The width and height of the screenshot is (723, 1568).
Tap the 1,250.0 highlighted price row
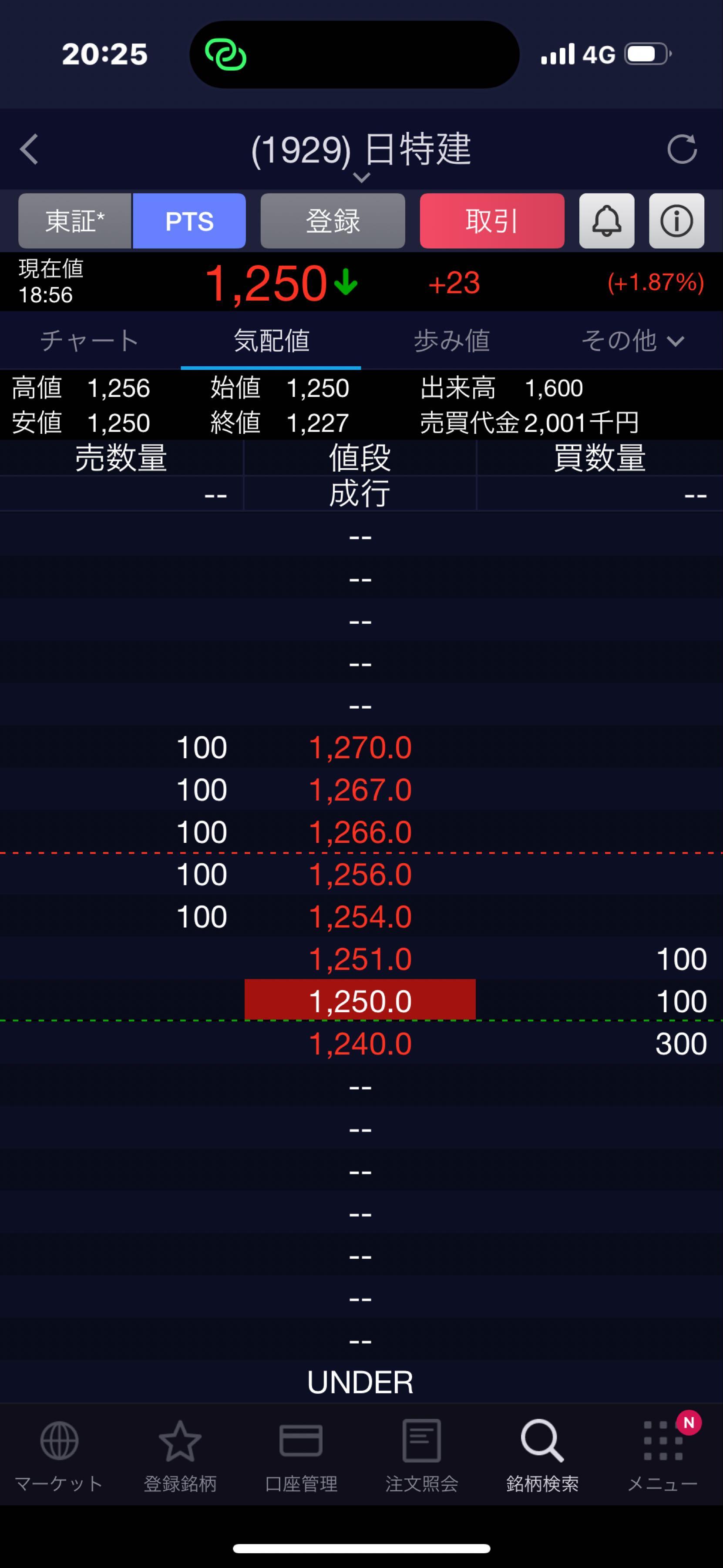point(360,1001)
